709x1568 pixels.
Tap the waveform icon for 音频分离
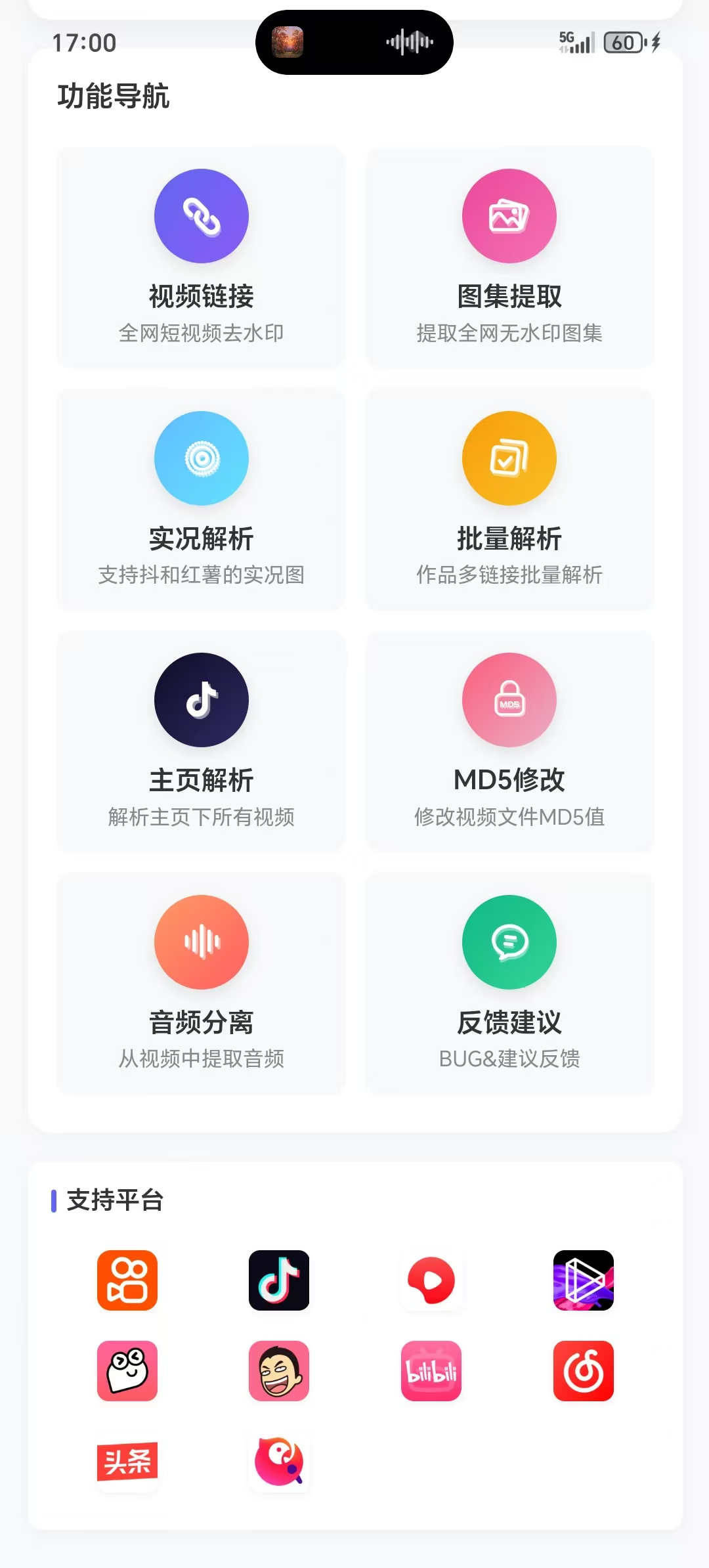[201, 942]
